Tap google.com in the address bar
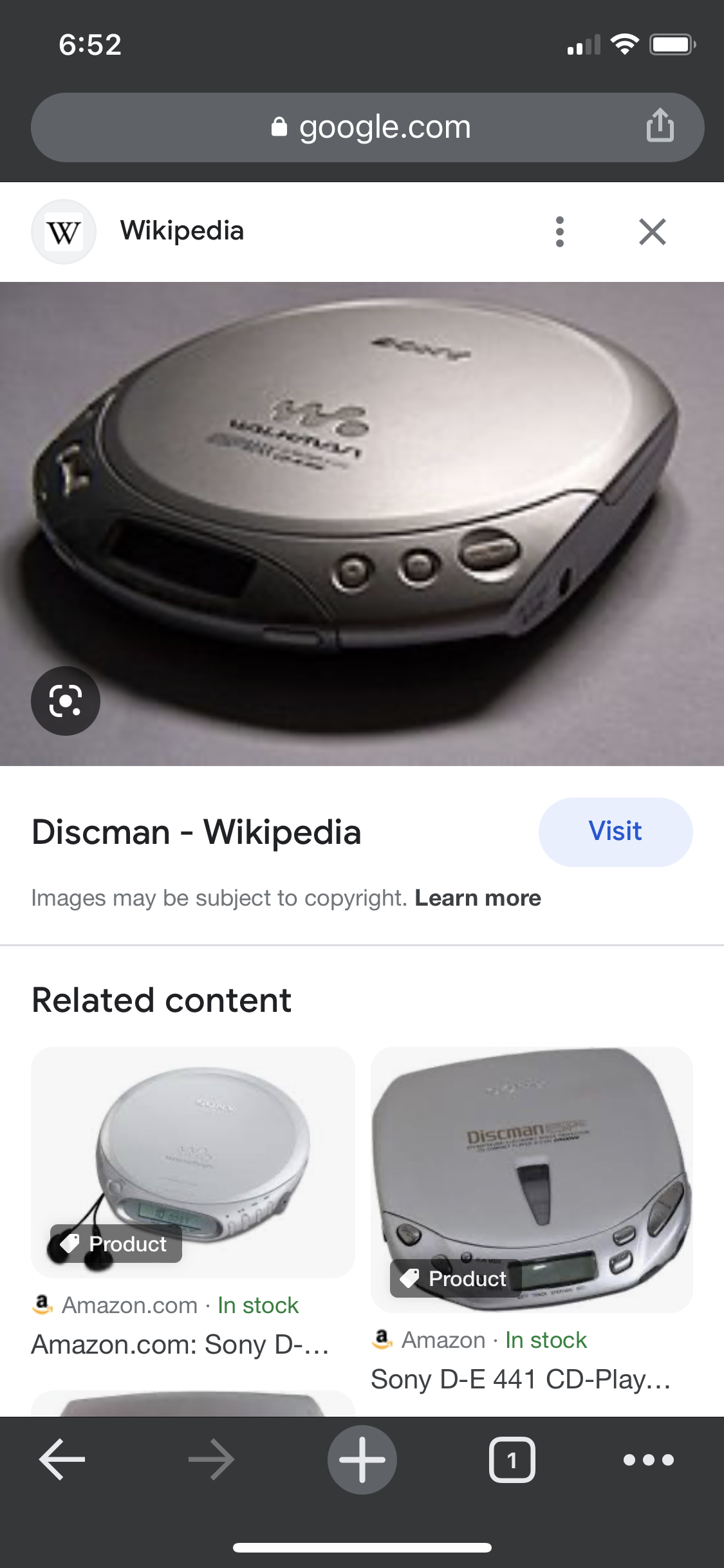The width and height of the screenshot is (724, 1568). click(384, 126)
